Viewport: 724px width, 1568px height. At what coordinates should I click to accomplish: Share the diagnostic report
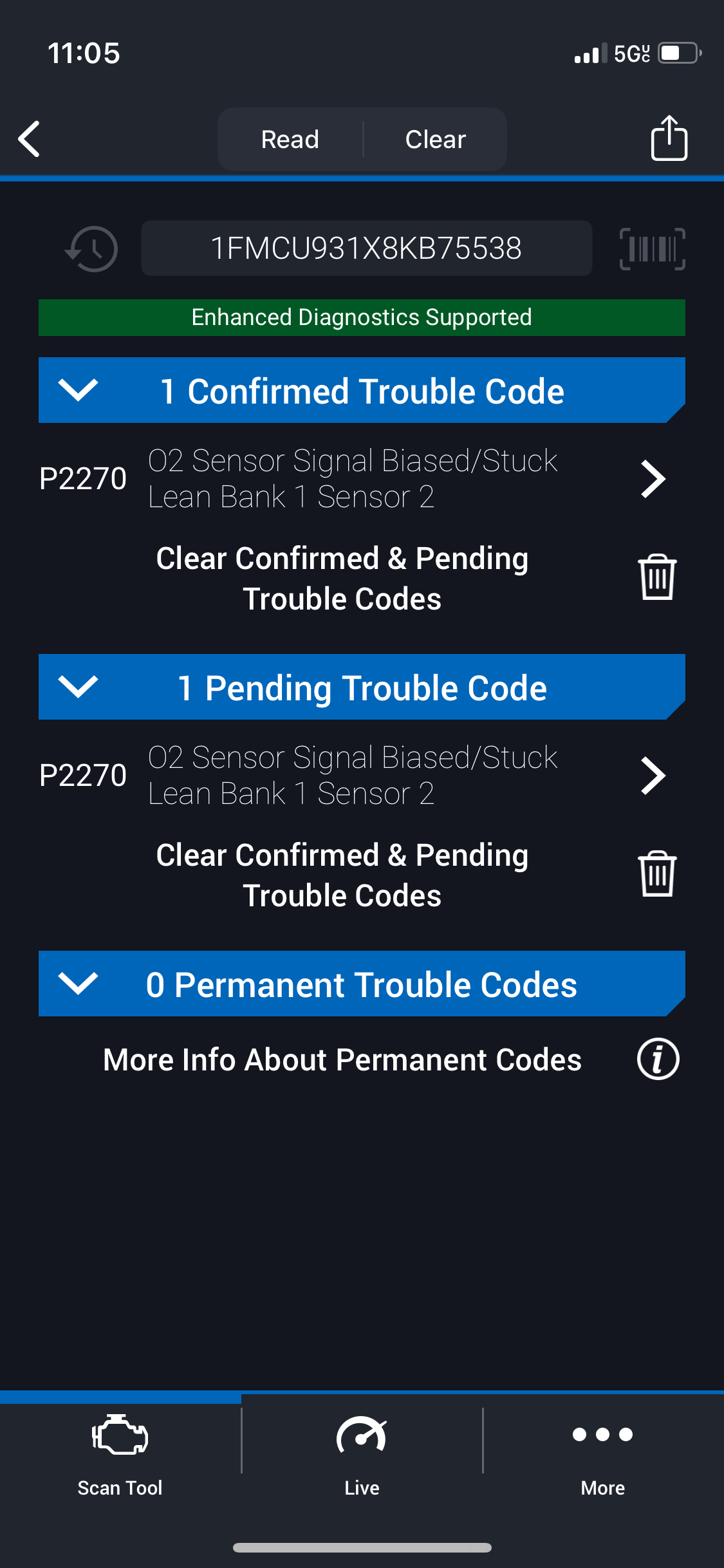click(669, 138)
